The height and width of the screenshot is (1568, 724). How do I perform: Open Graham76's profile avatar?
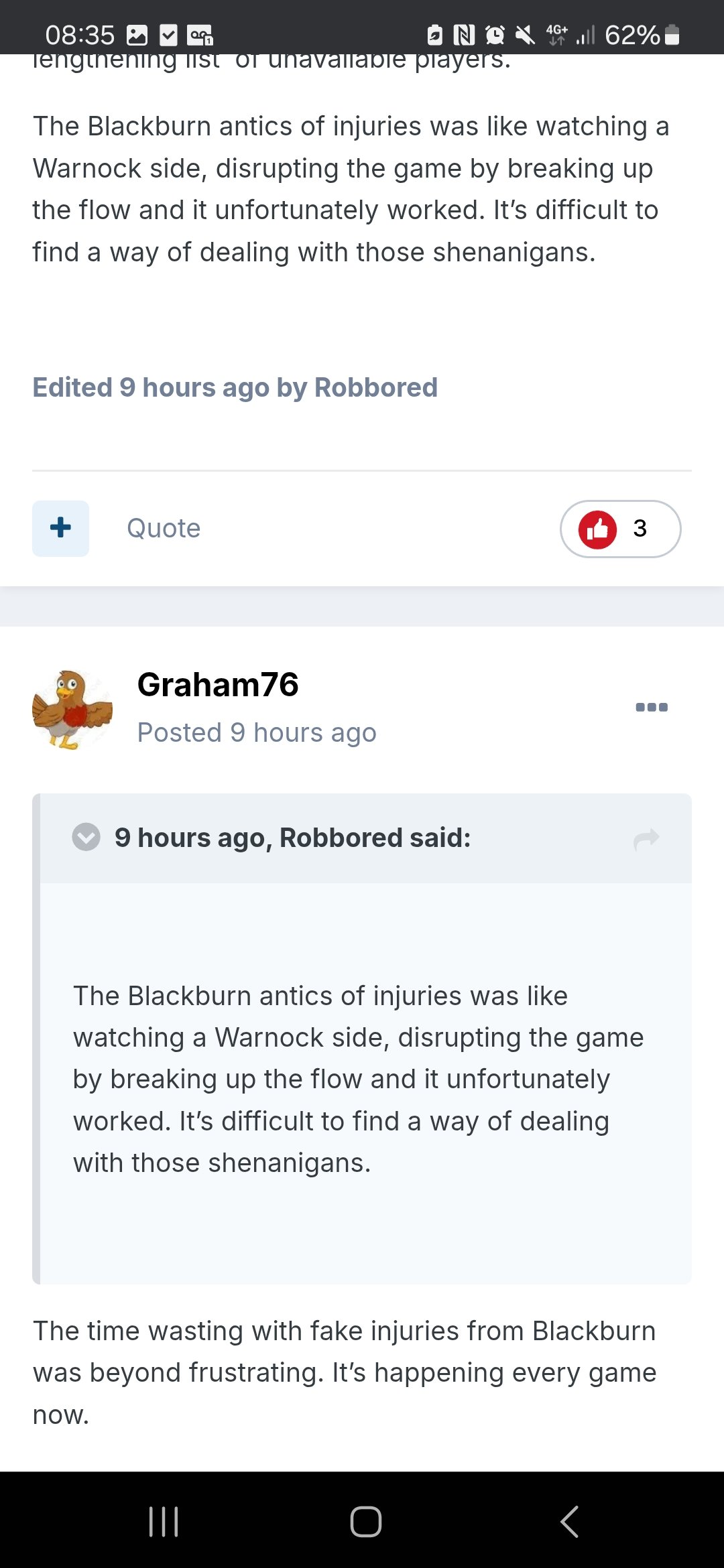coord(72,709)
